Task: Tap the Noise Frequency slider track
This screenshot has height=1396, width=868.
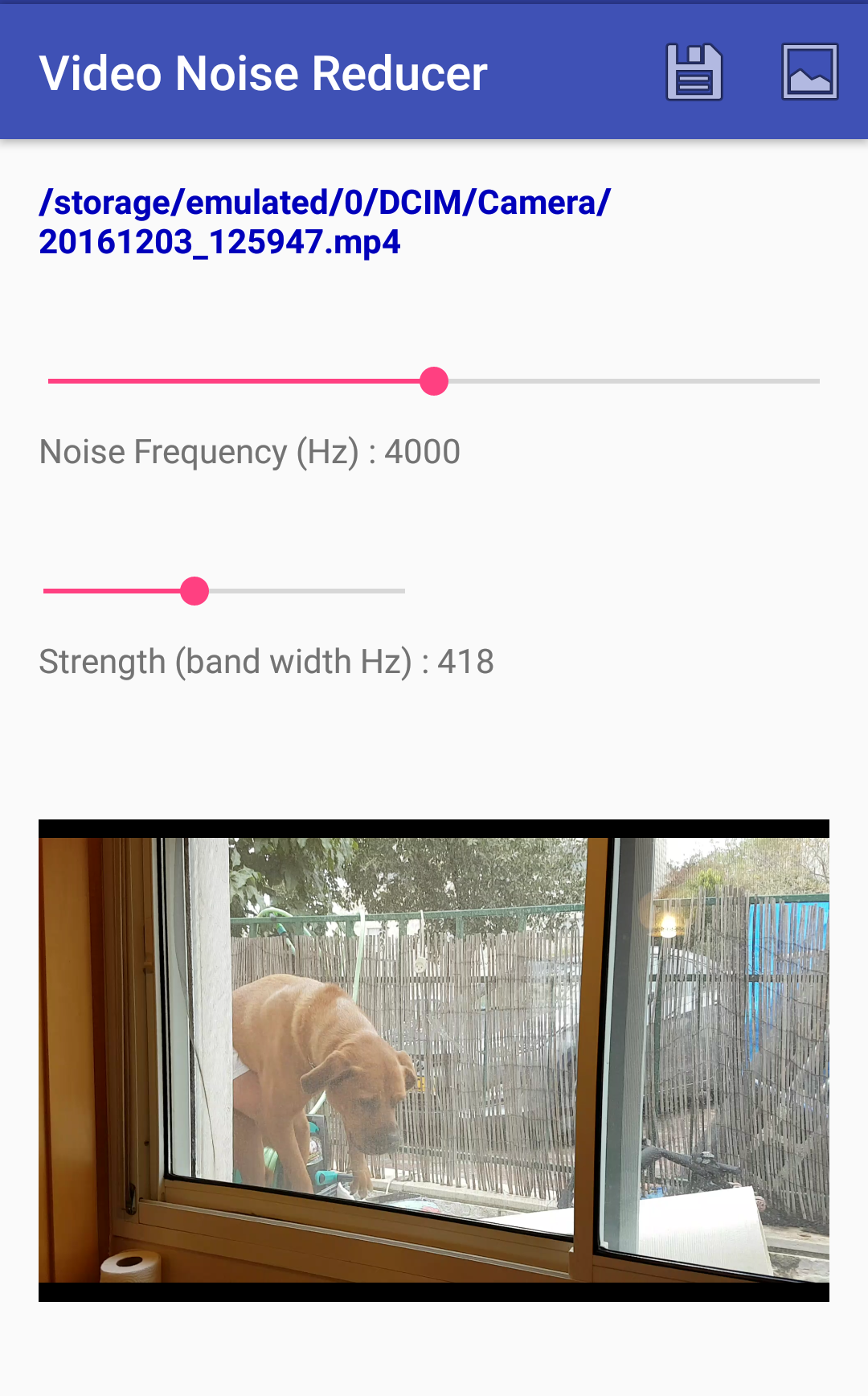Action: click(x=434, y=381)
